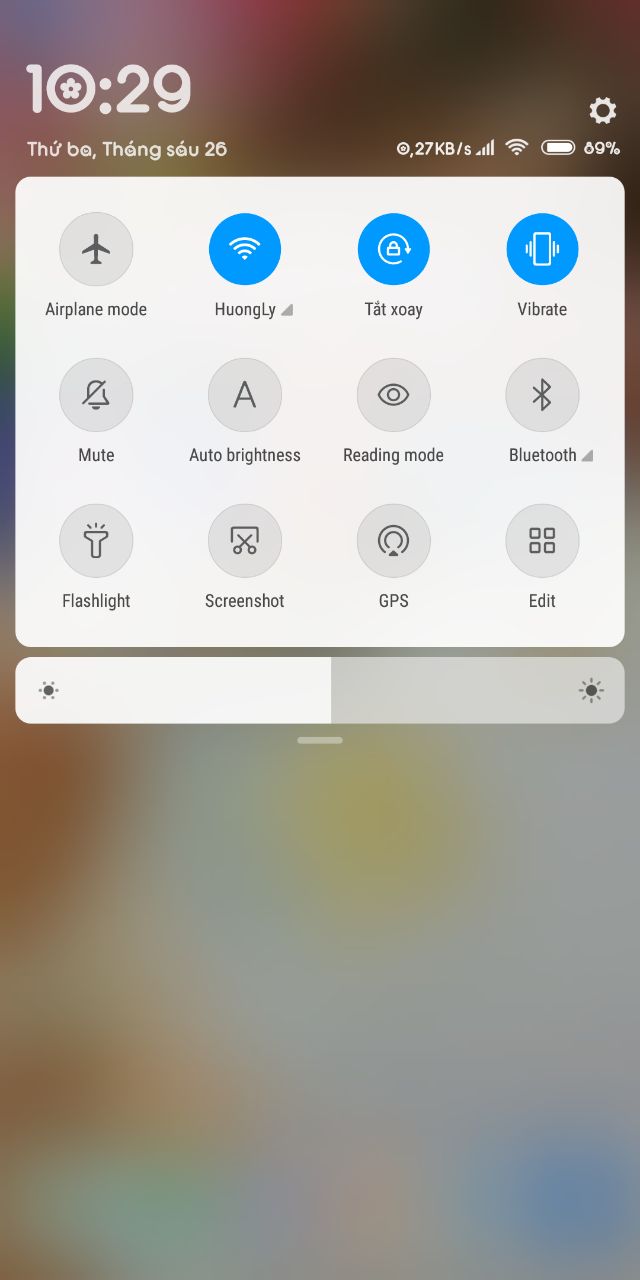Tap the brightness slider bar
Screen dimensions: 640x1280
pos(320,690)
